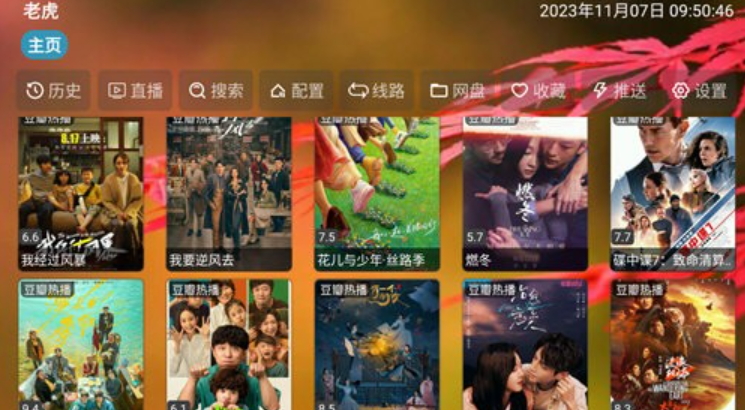Open 直播 live streams
Viewport: 745px width, 410px height.
135,91
